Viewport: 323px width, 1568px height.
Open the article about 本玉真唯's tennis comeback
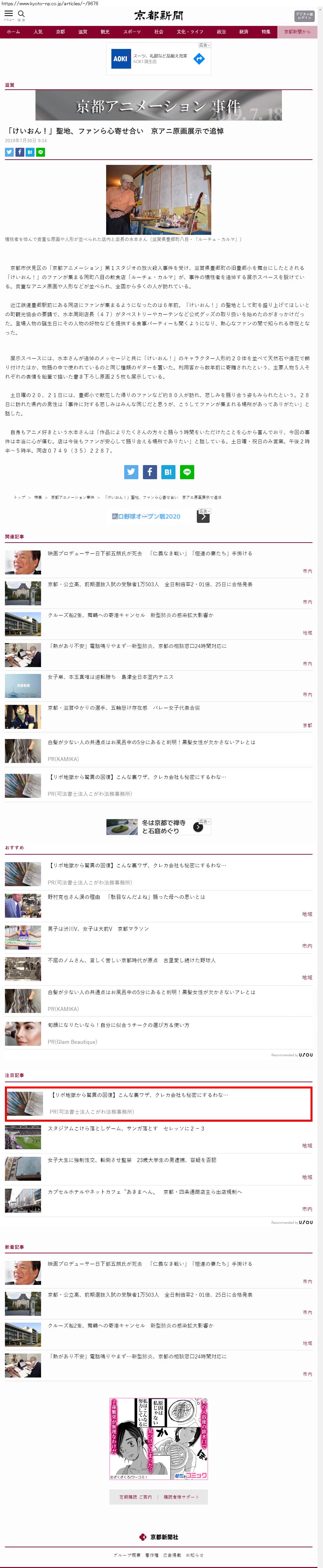tap(110, 676)
